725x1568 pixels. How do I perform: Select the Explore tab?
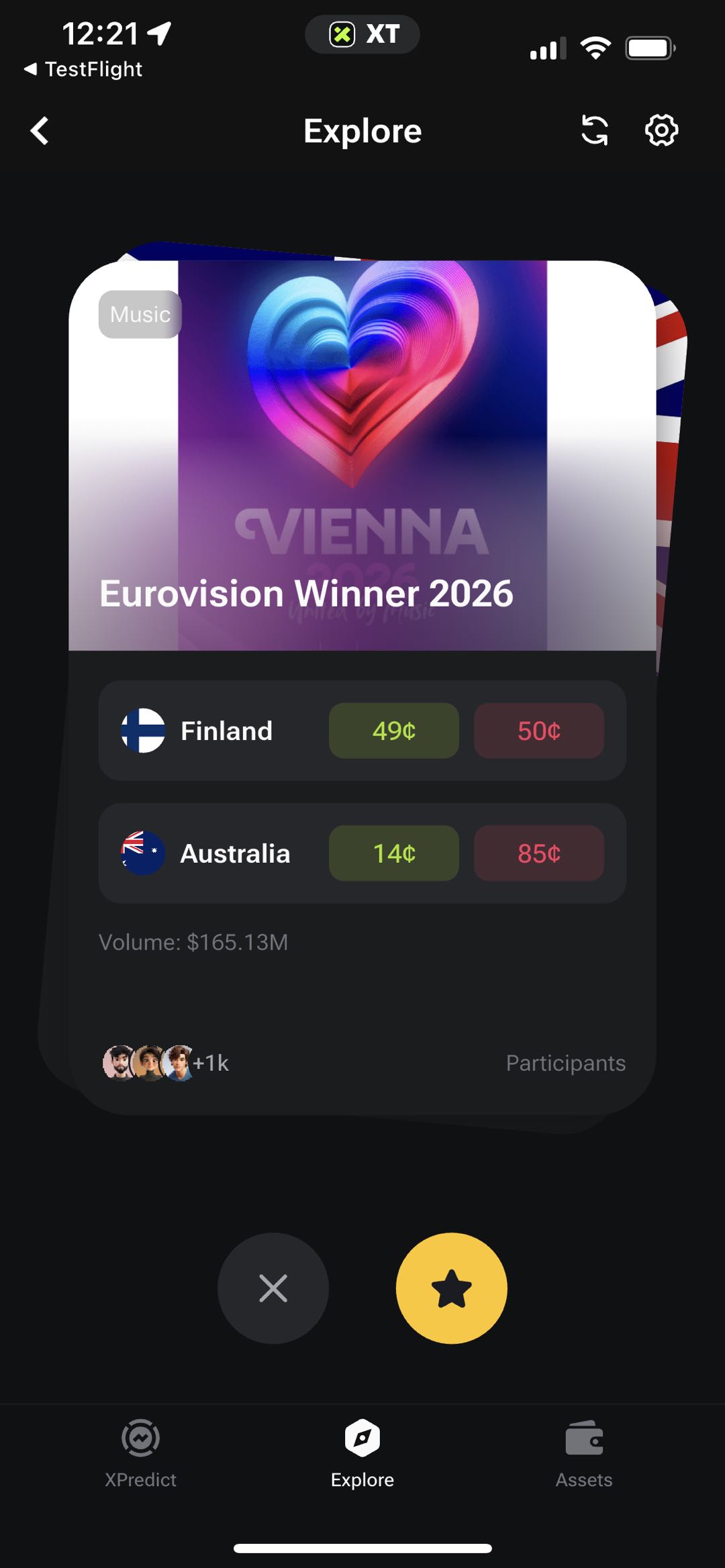click(x=362, y=1455)
